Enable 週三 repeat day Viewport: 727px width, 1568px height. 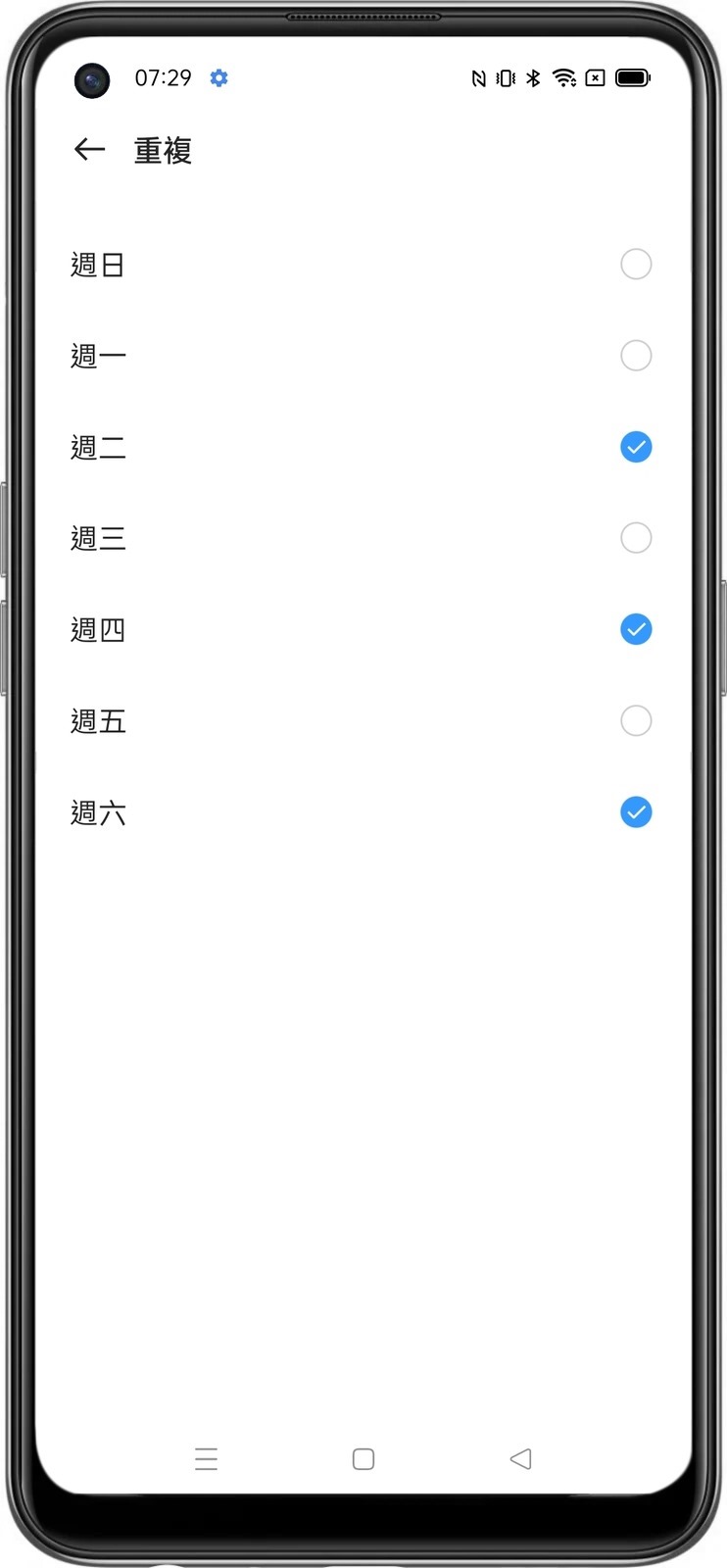[636, 537]
